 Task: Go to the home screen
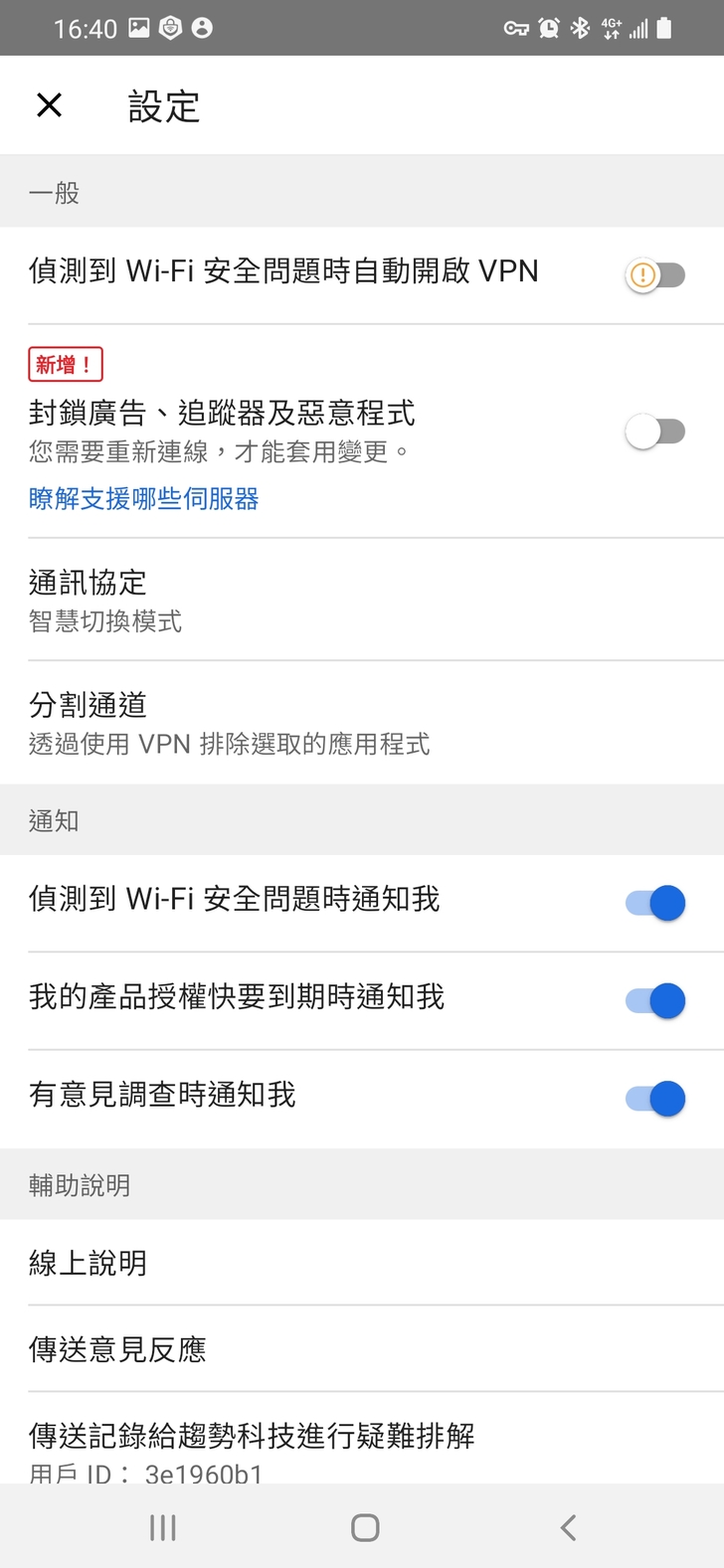[365, 1527]
